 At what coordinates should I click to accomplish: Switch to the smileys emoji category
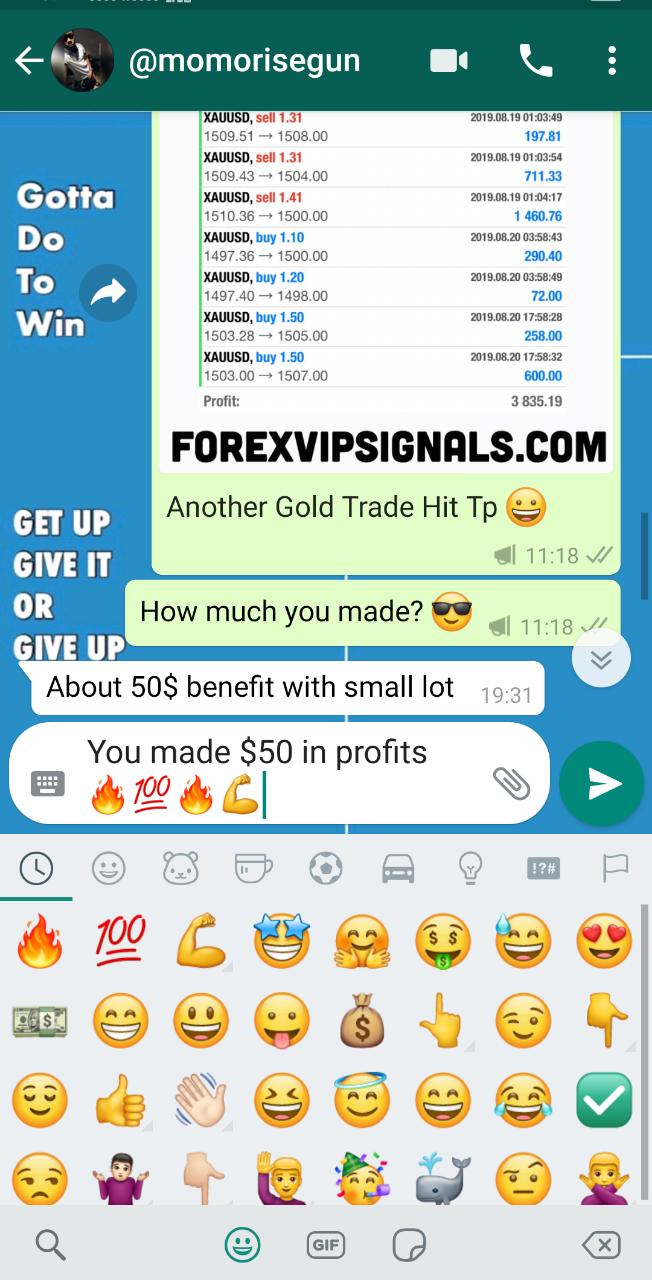coord(108,869)
